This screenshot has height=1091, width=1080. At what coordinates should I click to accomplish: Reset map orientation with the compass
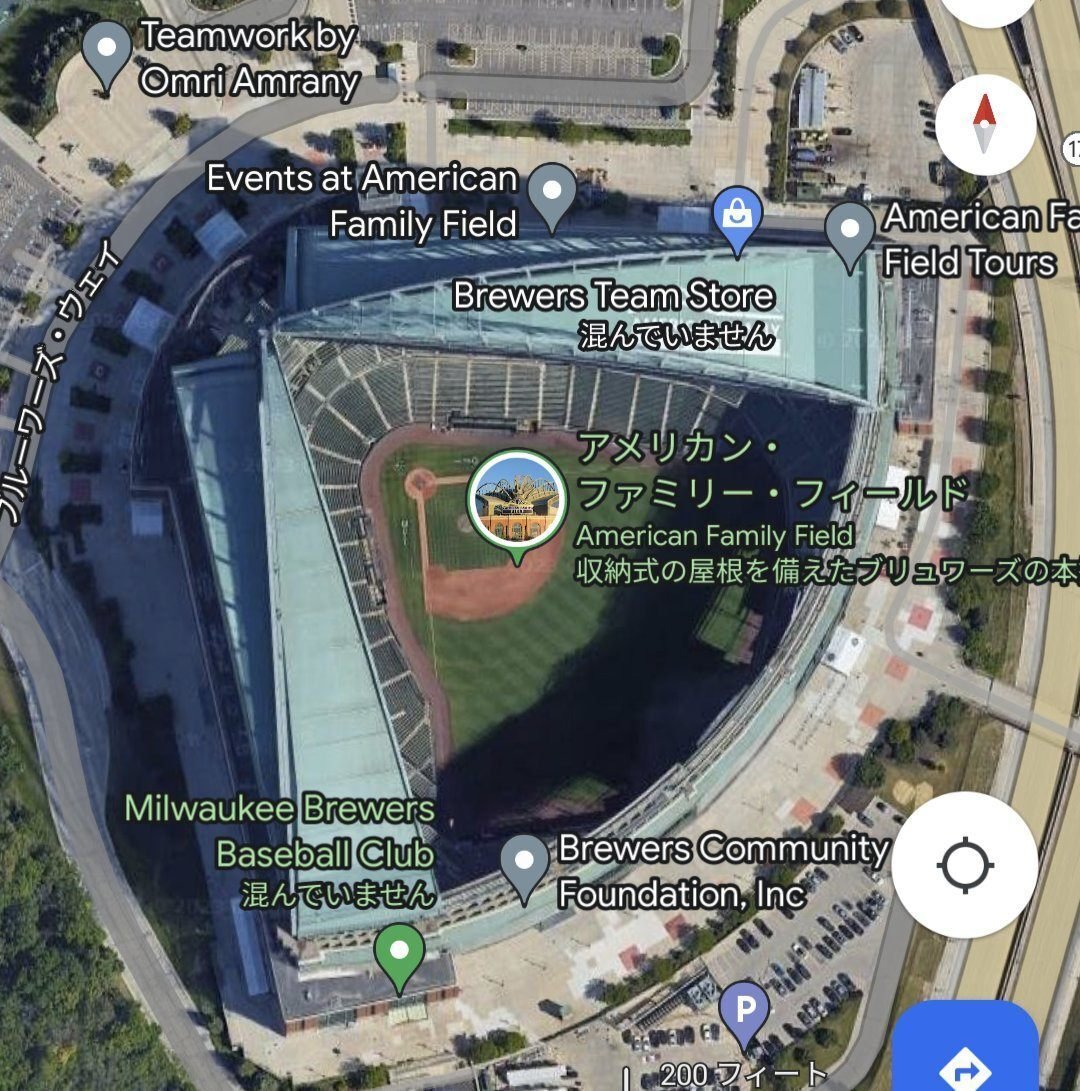pos(985,124)
